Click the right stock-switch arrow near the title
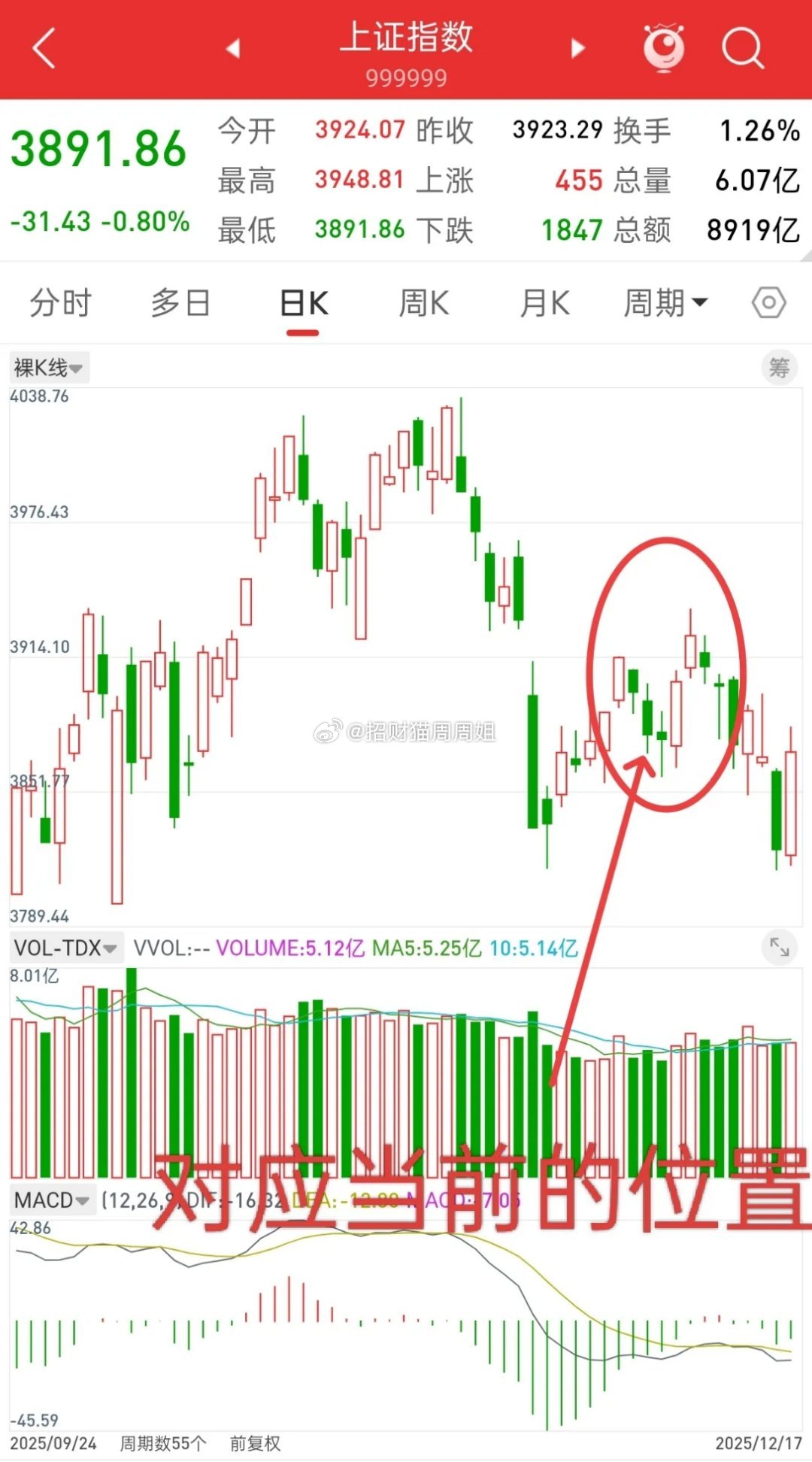This screenshot has width=812, height=1462. pos(577,47)
